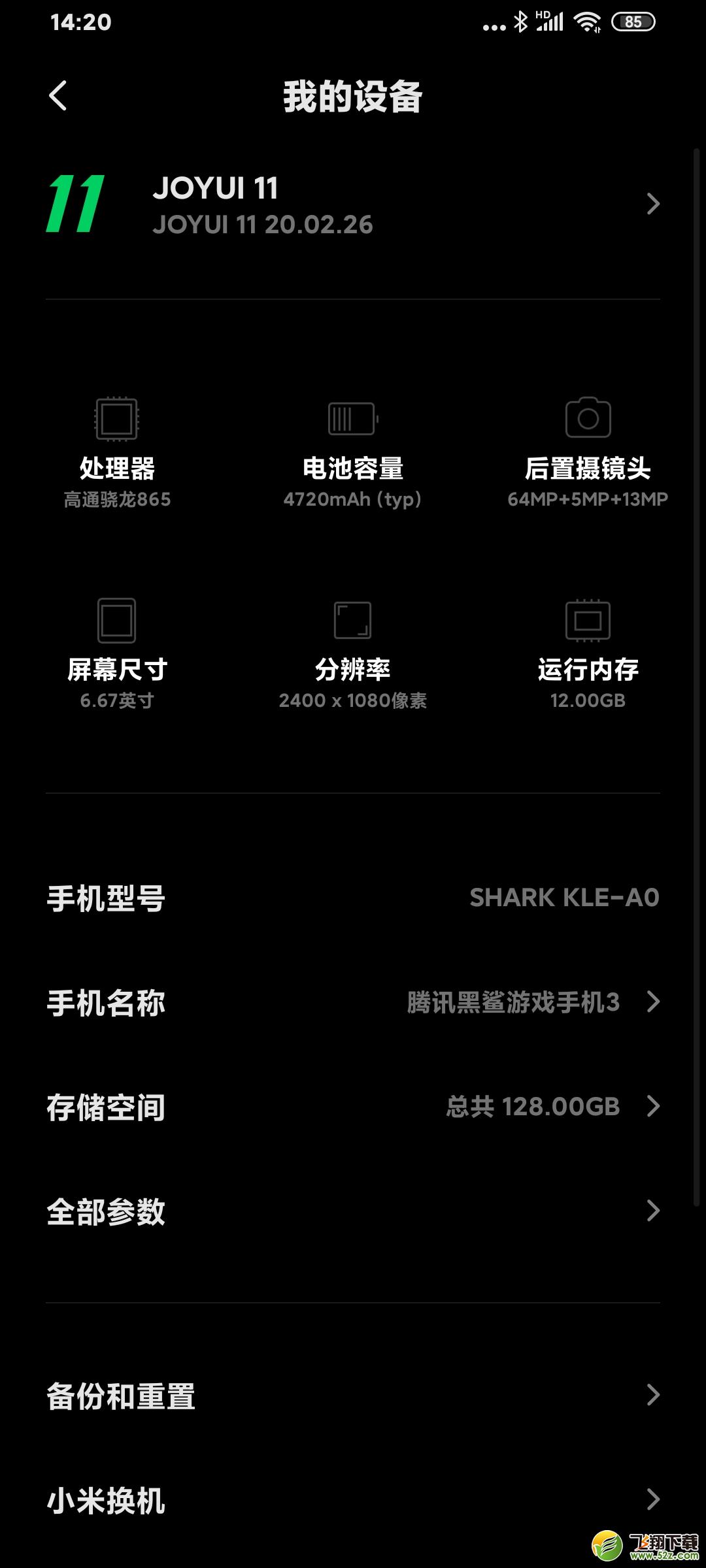Open 手机名称 to rename the device
The image size is (706, 1568).
click(x=353, y=1002)
